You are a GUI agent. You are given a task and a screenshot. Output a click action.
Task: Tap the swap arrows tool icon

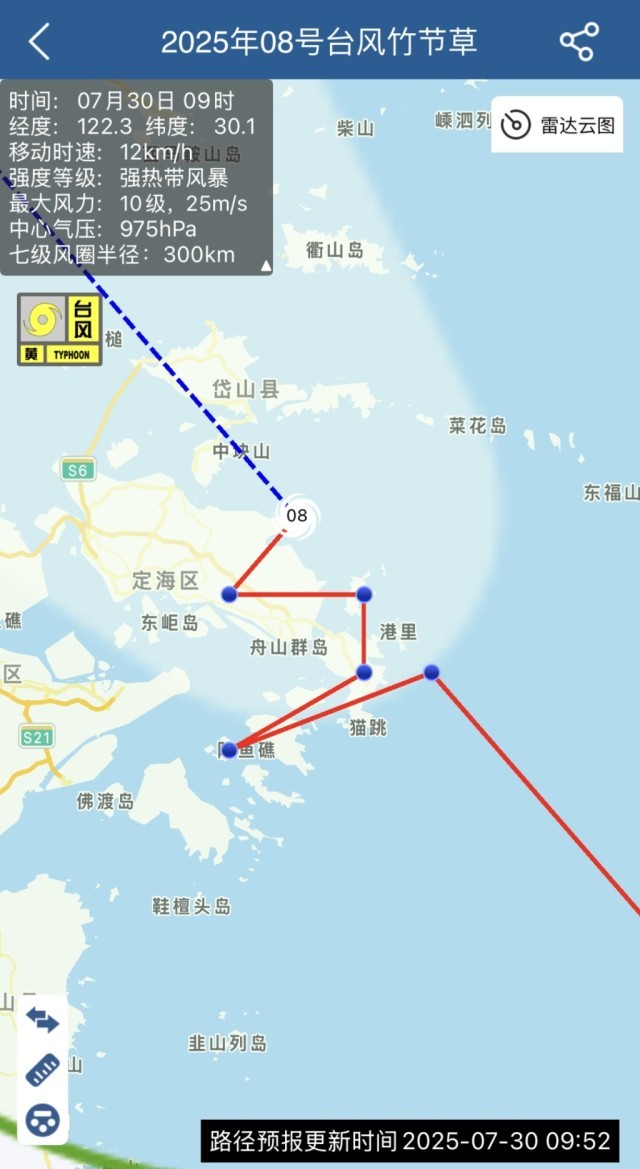pos(43,1020)
